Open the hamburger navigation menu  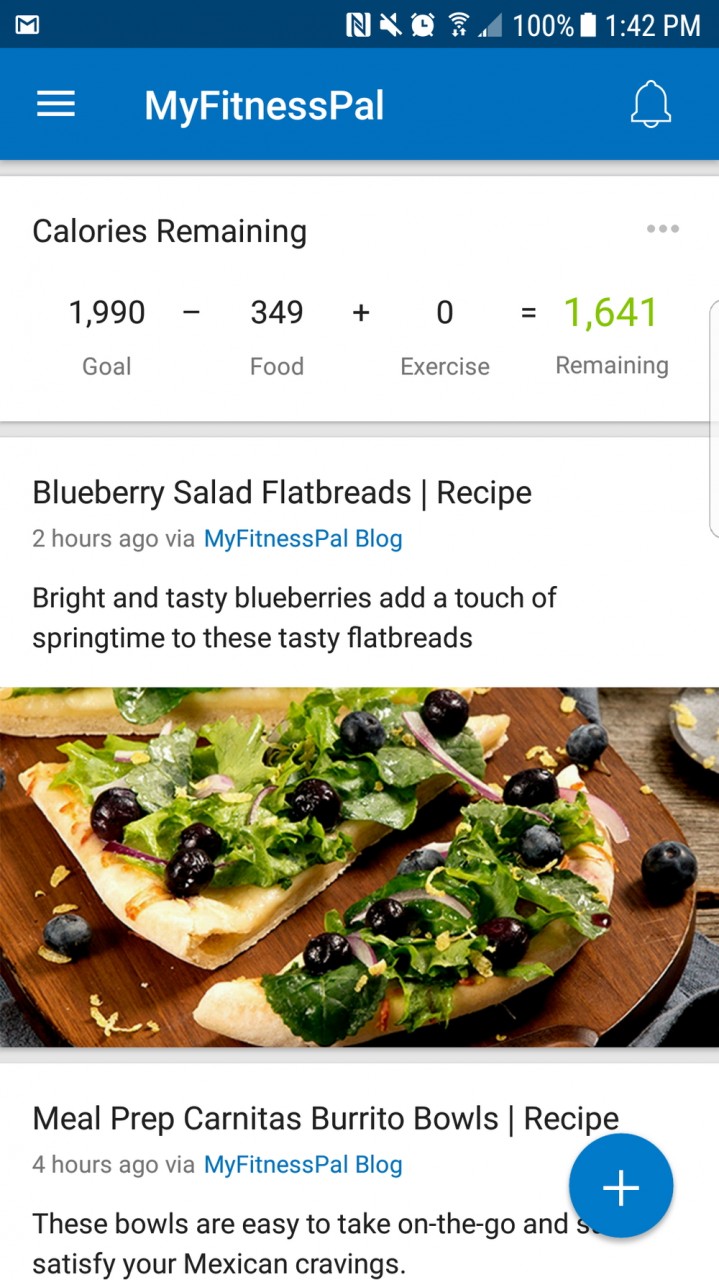[x=56, y=105]
